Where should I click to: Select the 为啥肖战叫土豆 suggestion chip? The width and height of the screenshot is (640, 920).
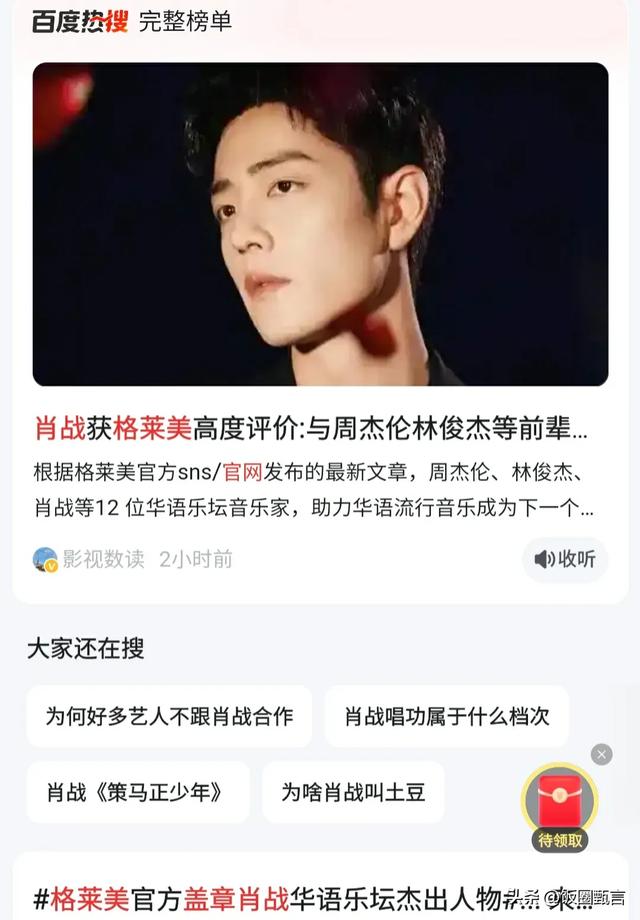[x=353, y=792]
